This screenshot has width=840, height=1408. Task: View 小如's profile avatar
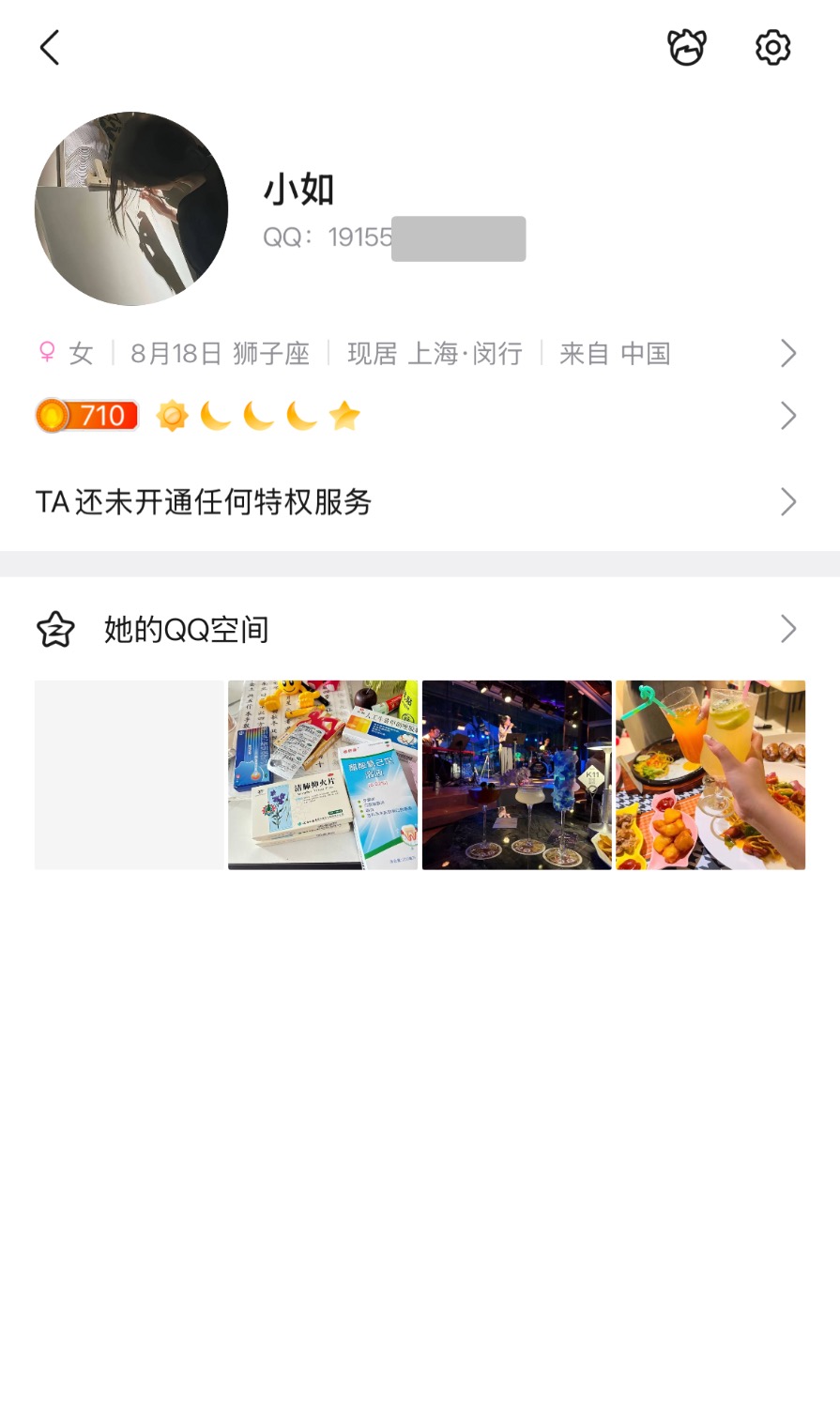point(131,208)
